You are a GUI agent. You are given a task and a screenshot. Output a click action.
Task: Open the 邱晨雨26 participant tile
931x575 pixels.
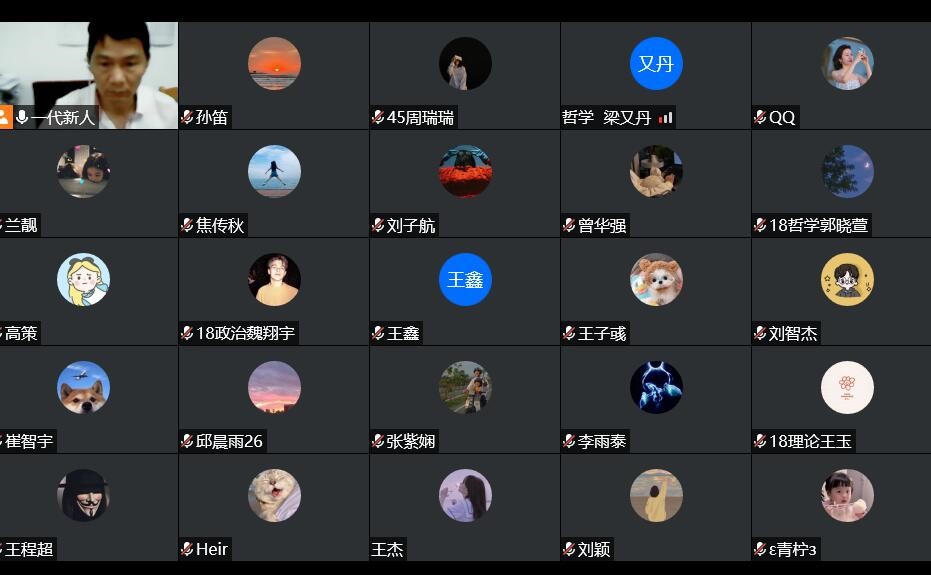[274, 399]
